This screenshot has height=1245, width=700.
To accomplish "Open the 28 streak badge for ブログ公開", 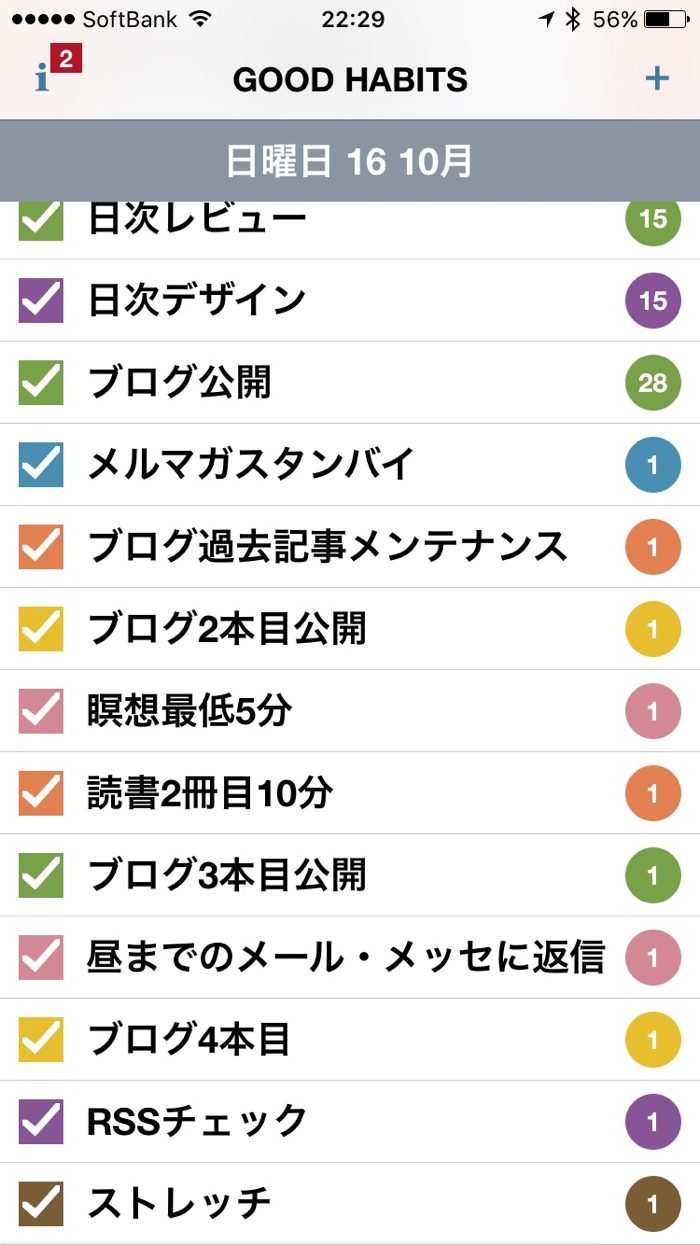I will click(653, 383).
